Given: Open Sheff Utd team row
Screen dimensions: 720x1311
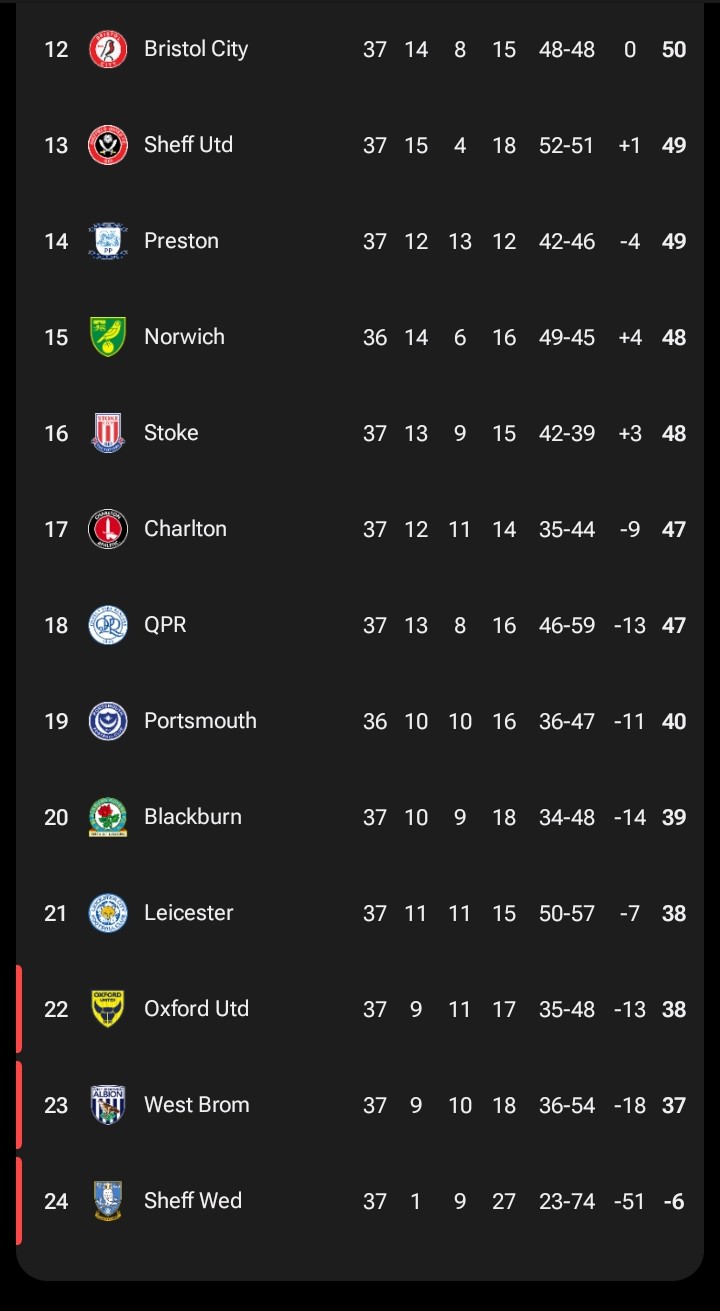Looking at the screenshot, I should click(188, 145).
